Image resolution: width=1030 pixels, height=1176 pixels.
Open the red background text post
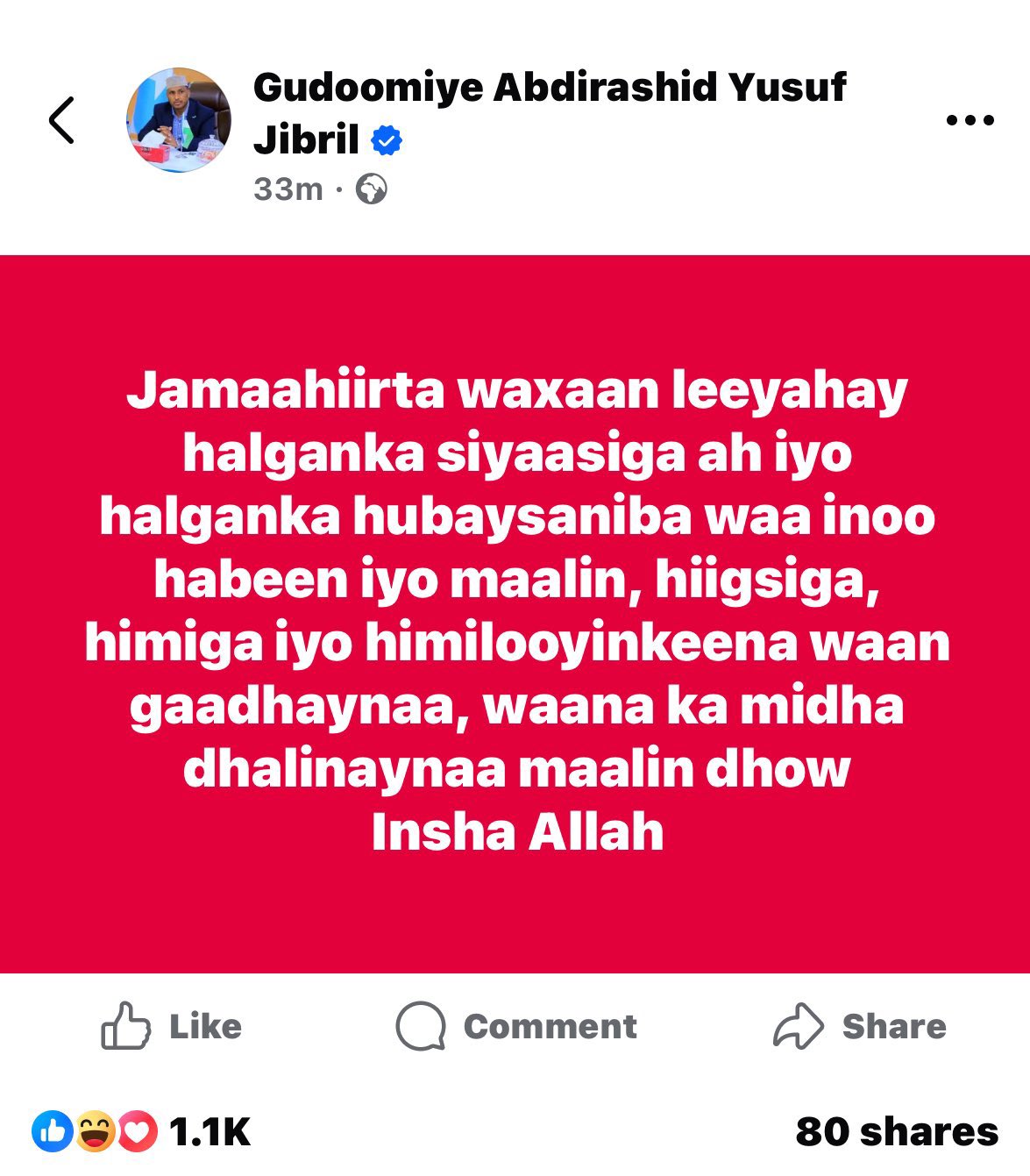(x=515, y=614)
